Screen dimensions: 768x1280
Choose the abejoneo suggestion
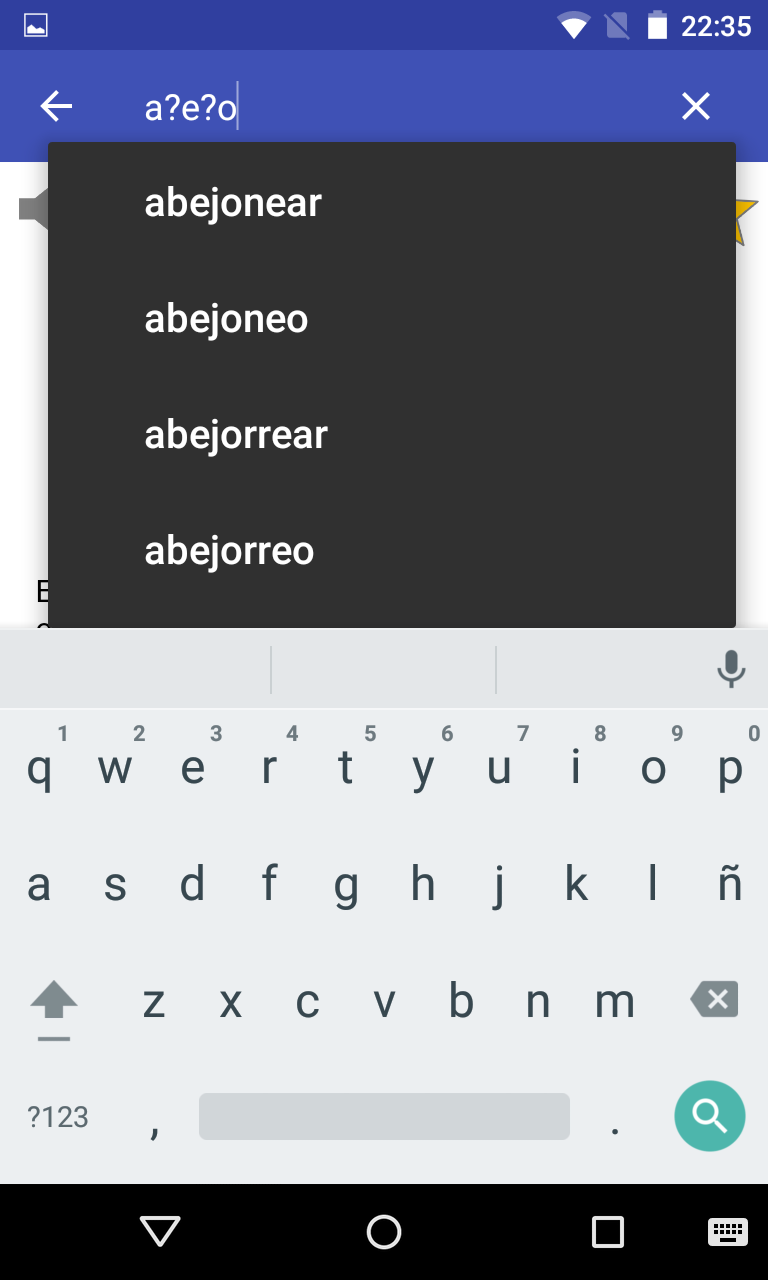coord(226,319)
